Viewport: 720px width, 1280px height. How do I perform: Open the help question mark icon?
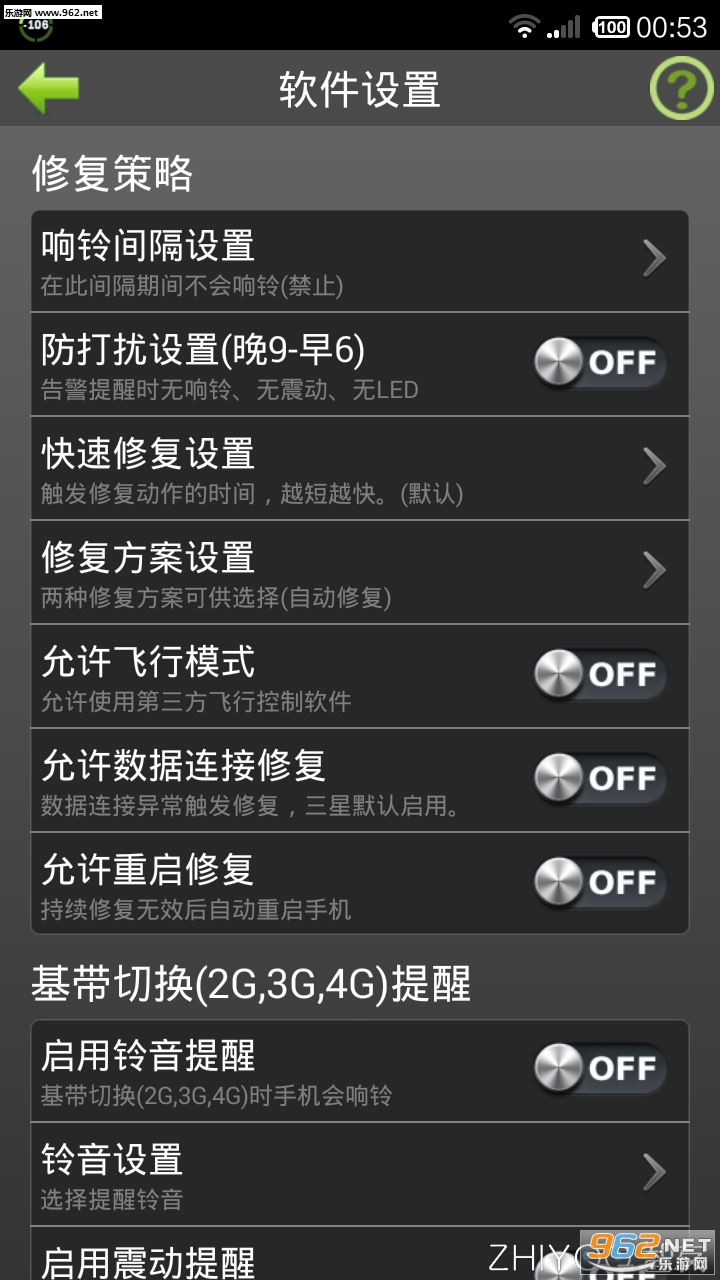681,89
